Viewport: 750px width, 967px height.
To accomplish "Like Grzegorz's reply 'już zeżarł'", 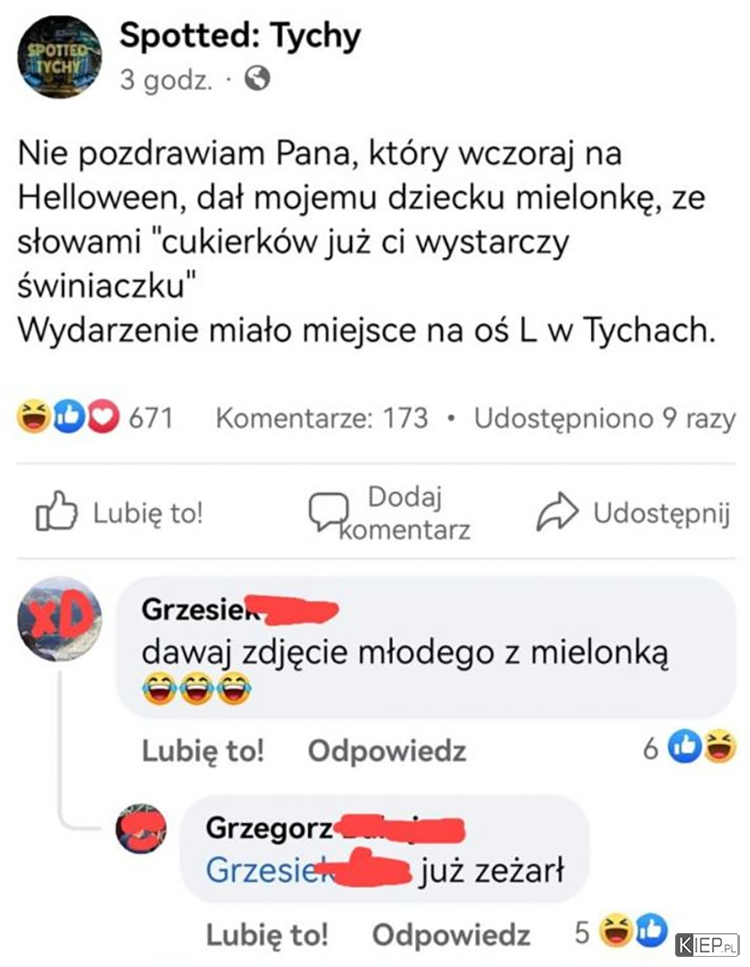I will click(x=266, y=935).
